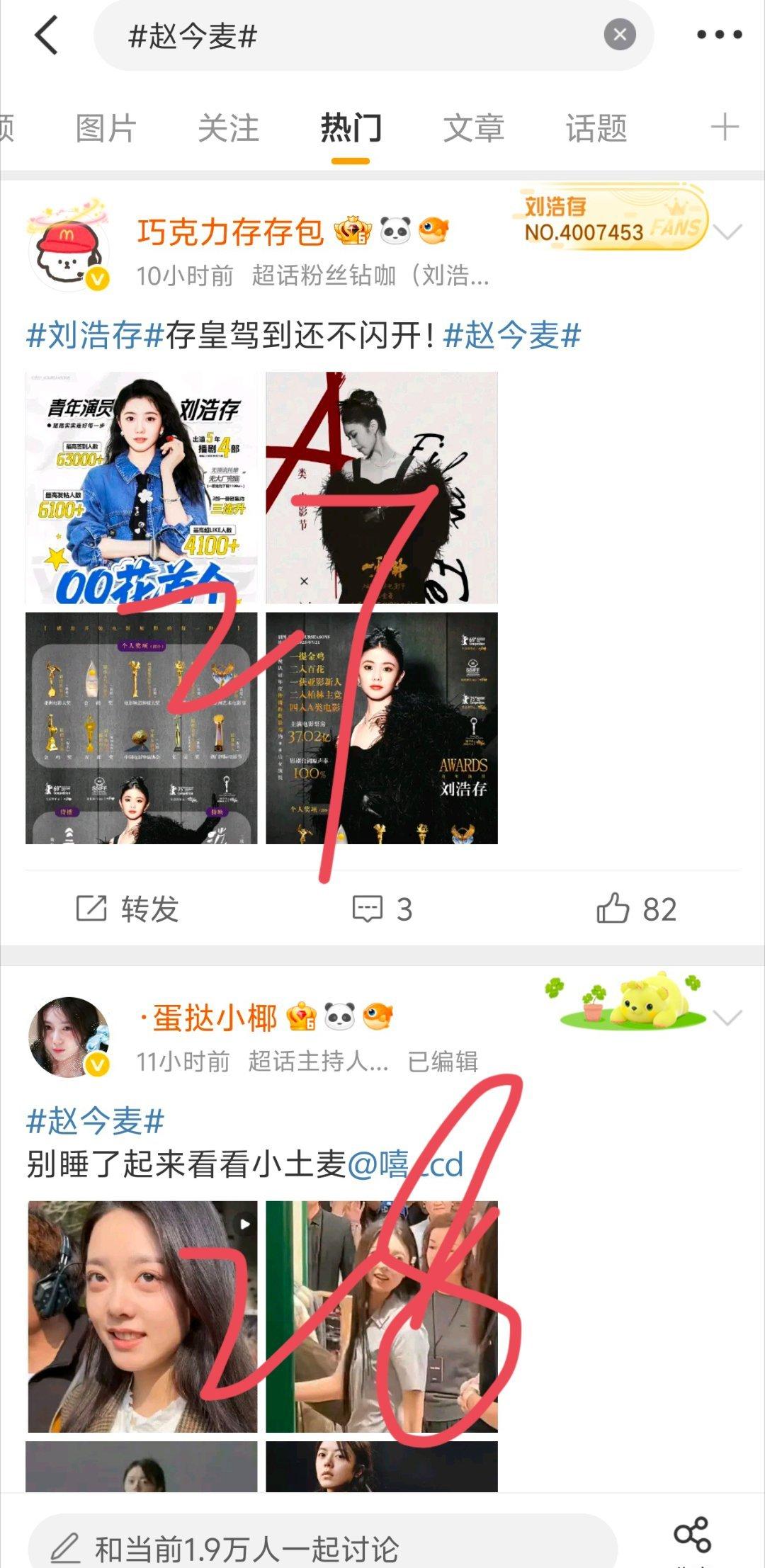Switch to the 关注 tab
765x1568 pixels.
pyautogui.click(x=228, y=129)
